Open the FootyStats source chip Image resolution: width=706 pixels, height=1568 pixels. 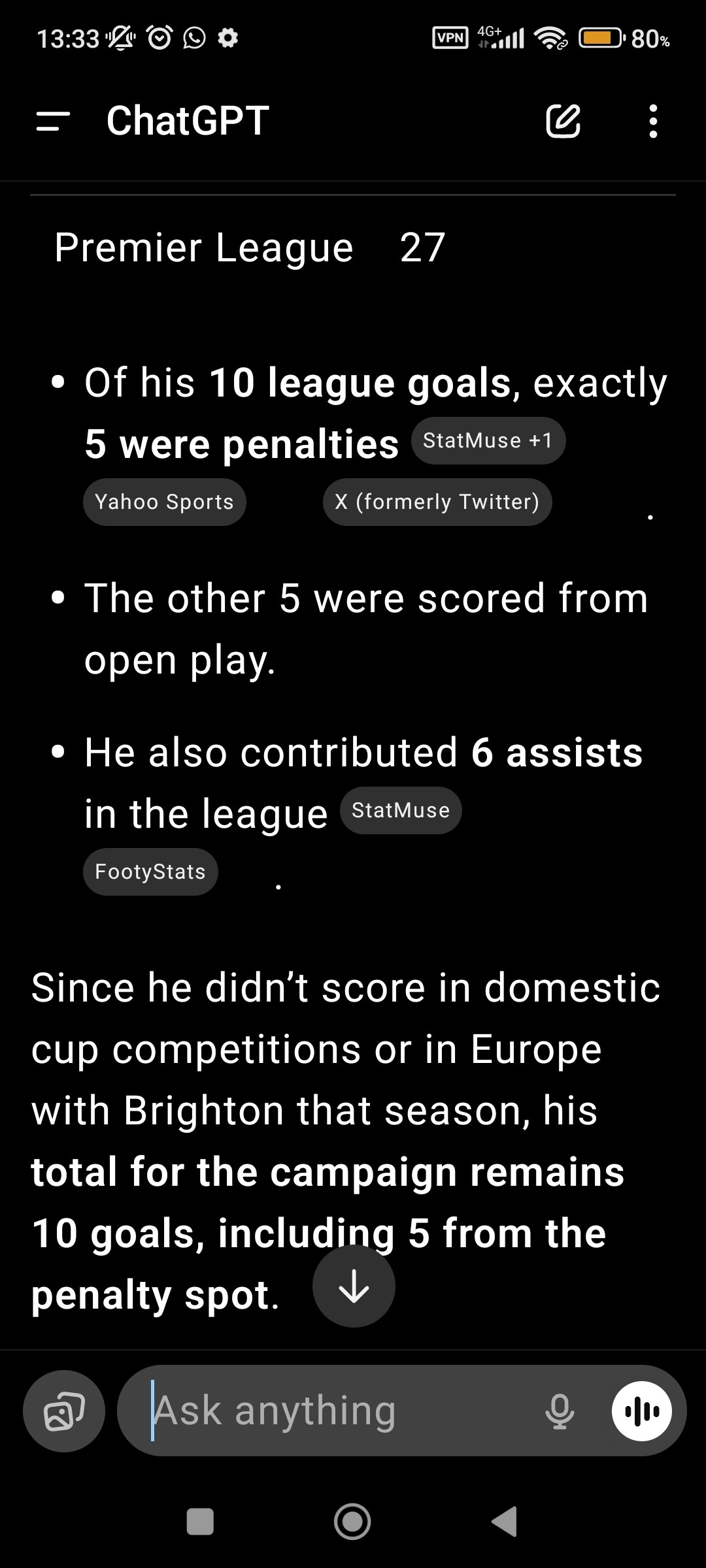pyautogui.click(x=150, y=872)
